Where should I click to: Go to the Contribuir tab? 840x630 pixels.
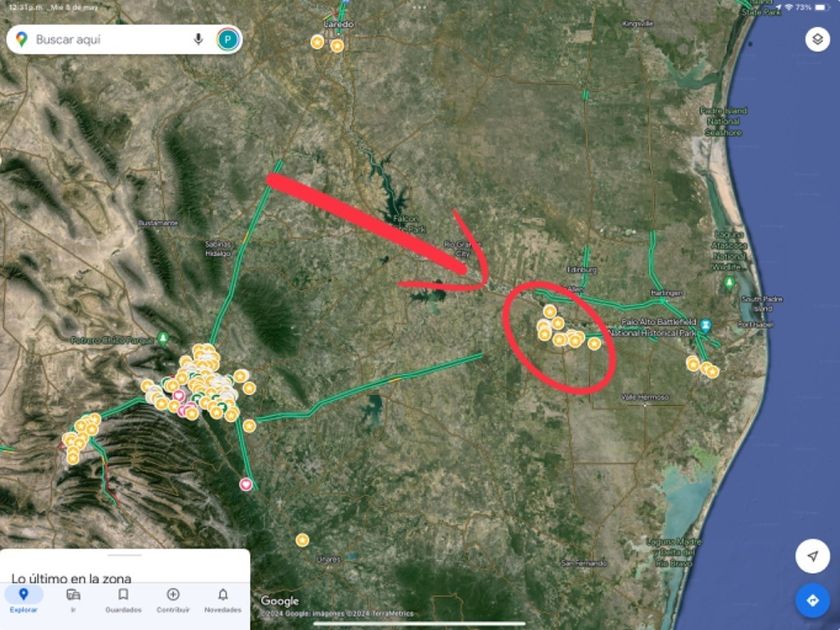tap(173, 600)
